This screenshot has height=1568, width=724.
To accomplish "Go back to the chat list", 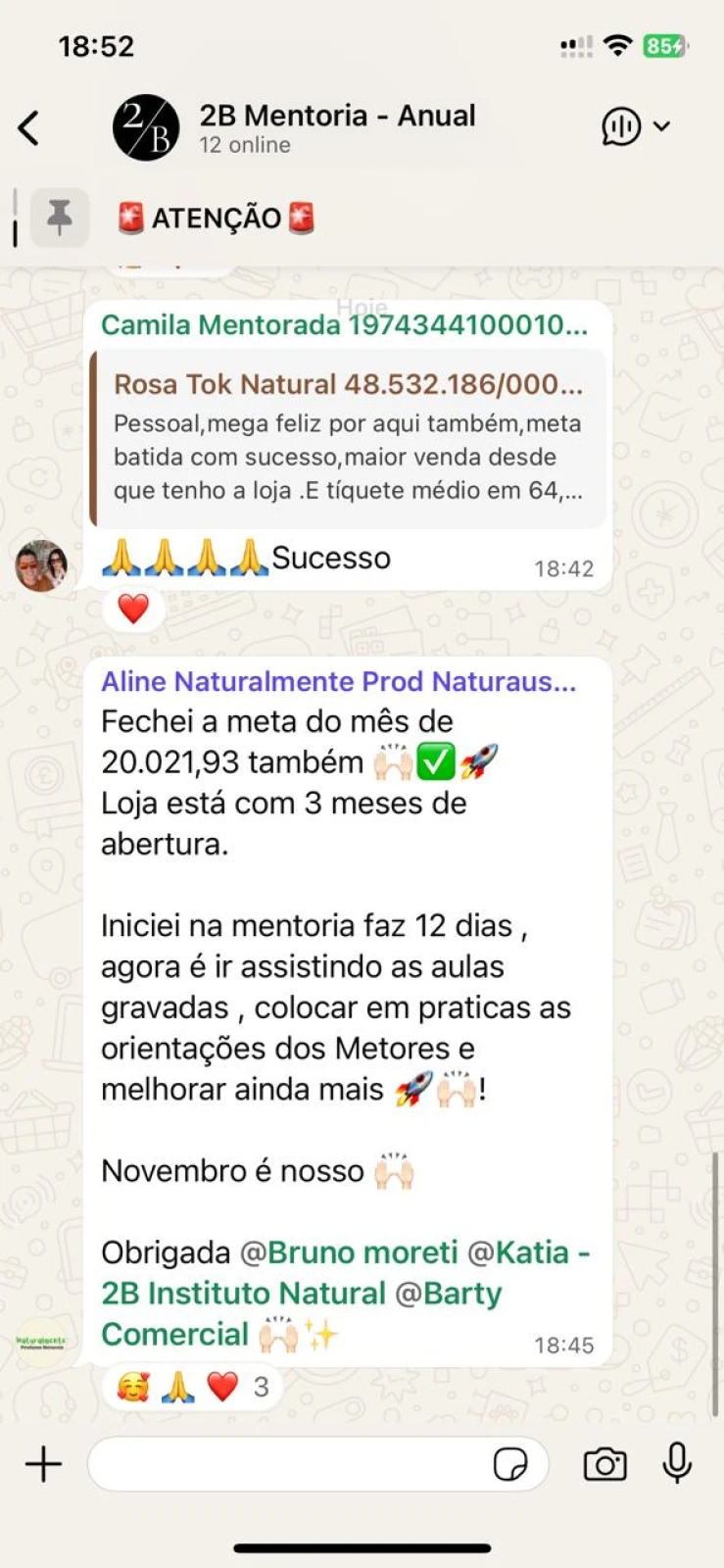I will (29, 128).
